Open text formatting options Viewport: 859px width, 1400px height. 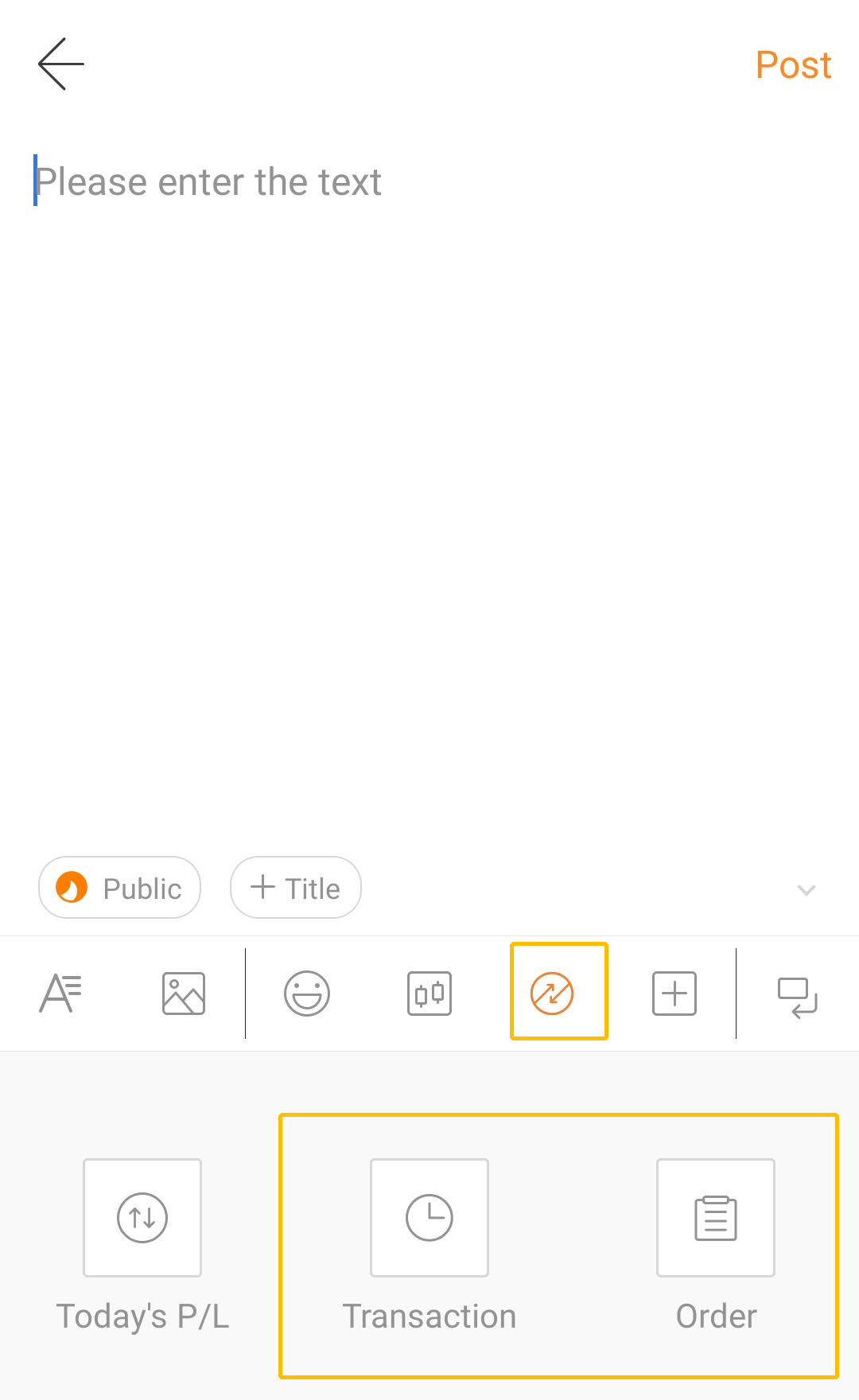(61, 994)
